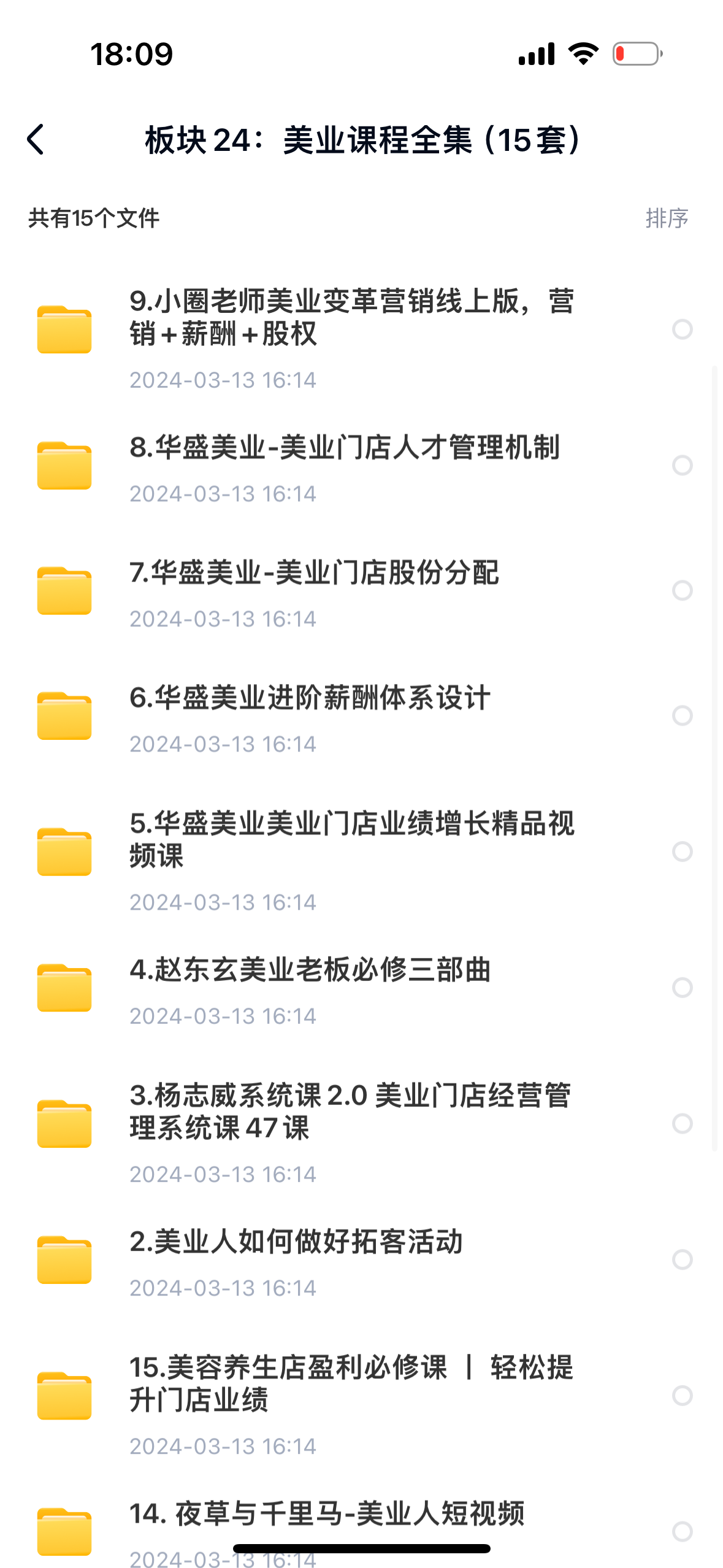Go back using the top-left arrow
Screen dimensions: 723x1568
(x=36, y=139)
